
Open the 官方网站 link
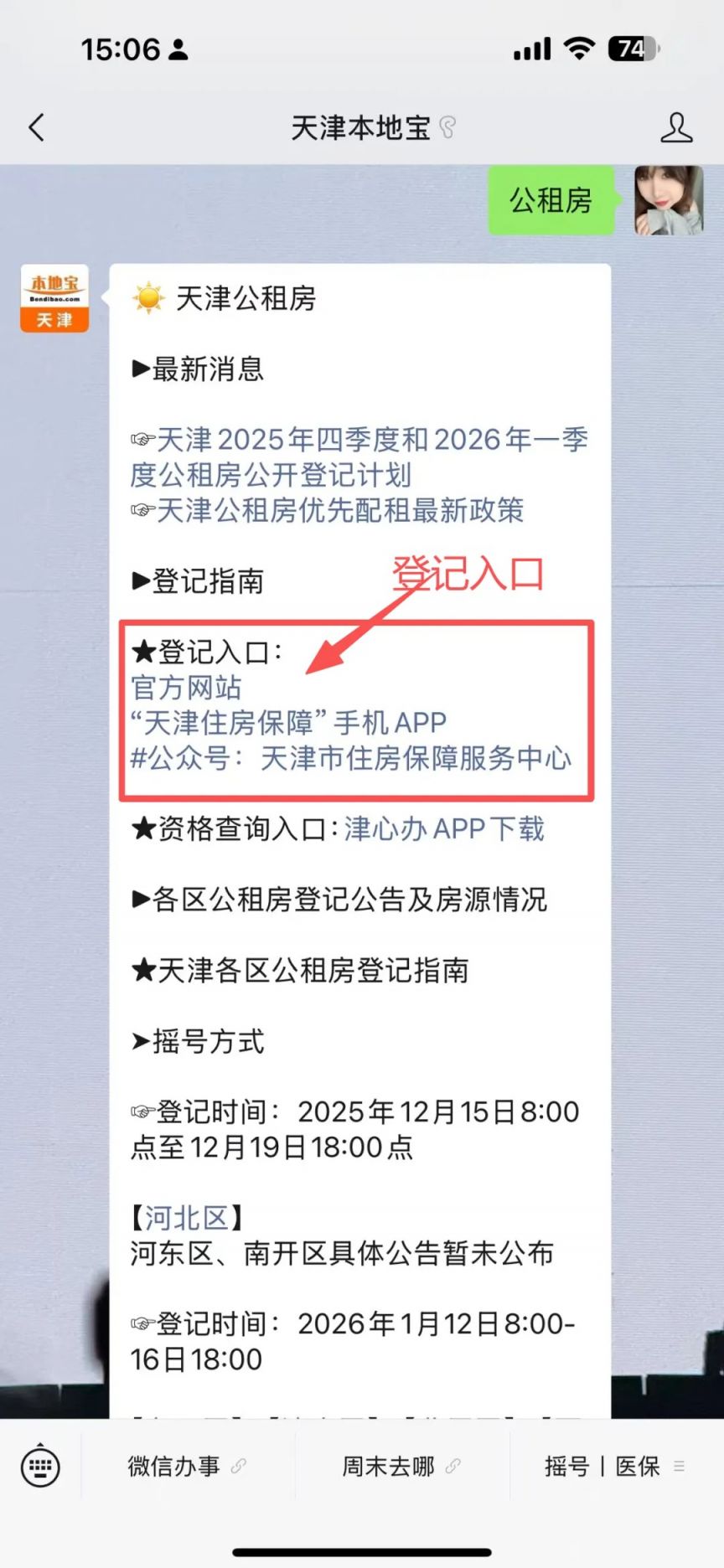tap(186, 688)
